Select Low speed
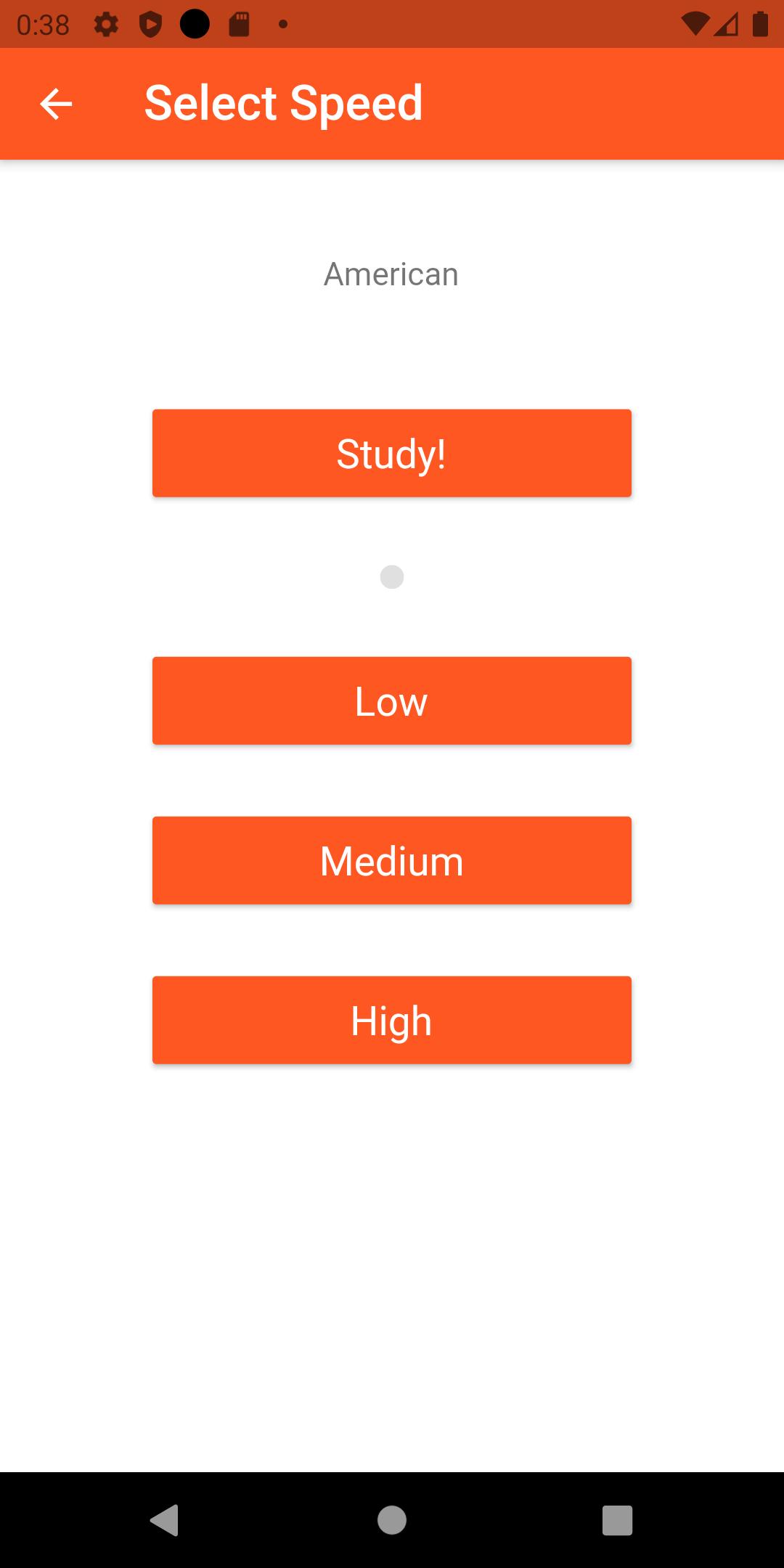784x1568 pixels. point(391,701)
